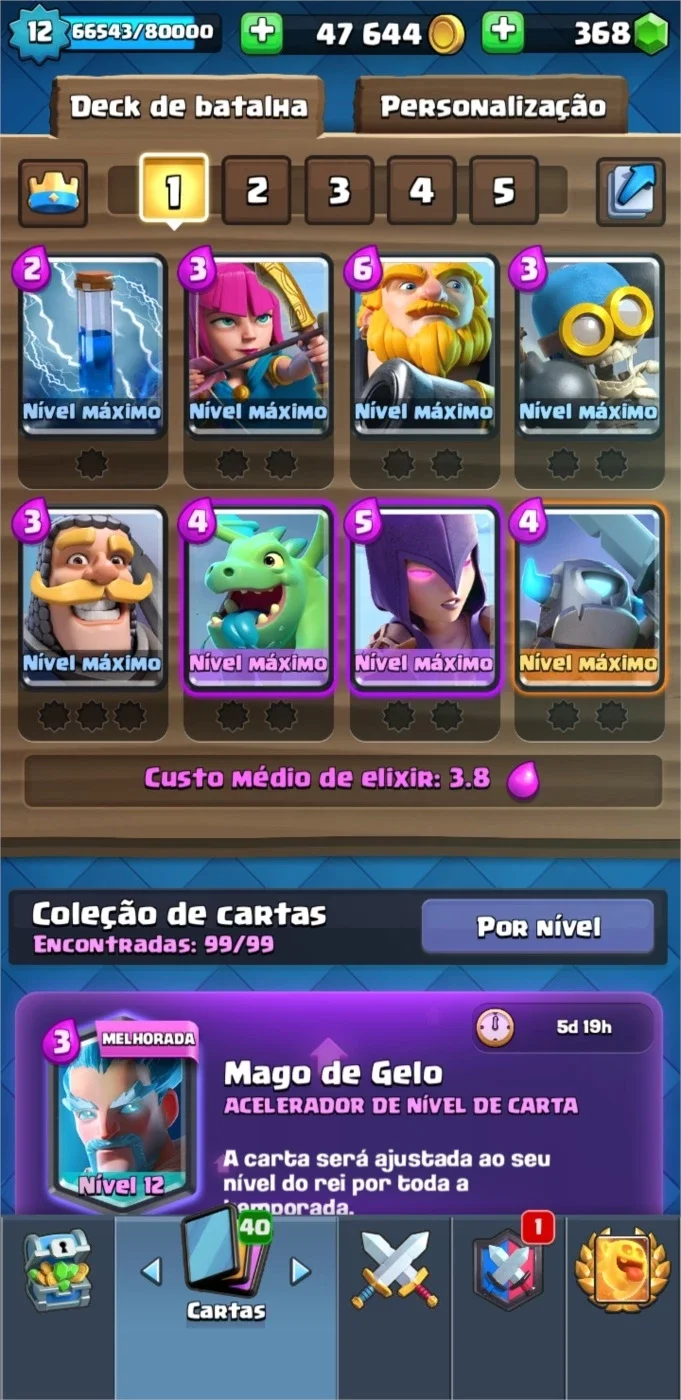The width and height of the screenshot is (681, 1400).
Task: Open the Baby Dragon card
Action: [x=257, y=597]
